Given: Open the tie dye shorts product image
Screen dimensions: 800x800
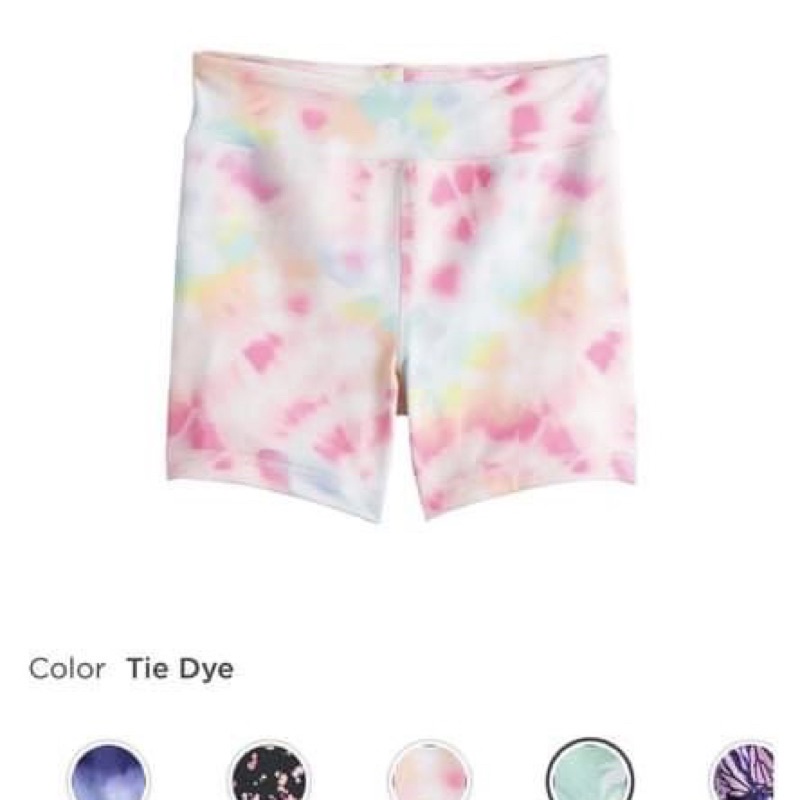Looking at the screenshot, I should coord(400,285).
